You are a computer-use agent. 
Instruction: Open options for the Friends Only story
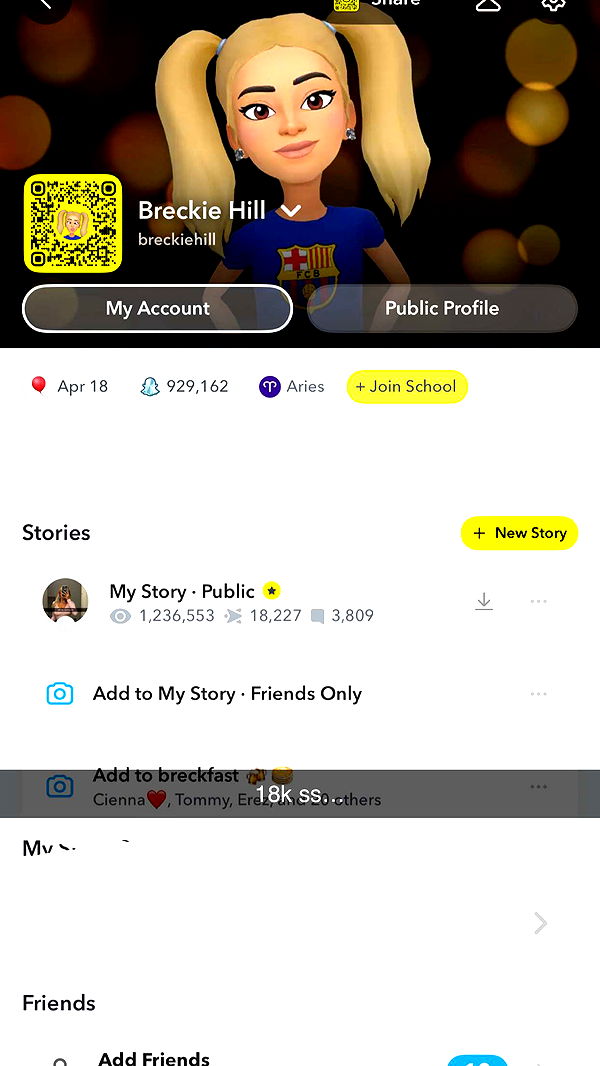pos(538,694)
